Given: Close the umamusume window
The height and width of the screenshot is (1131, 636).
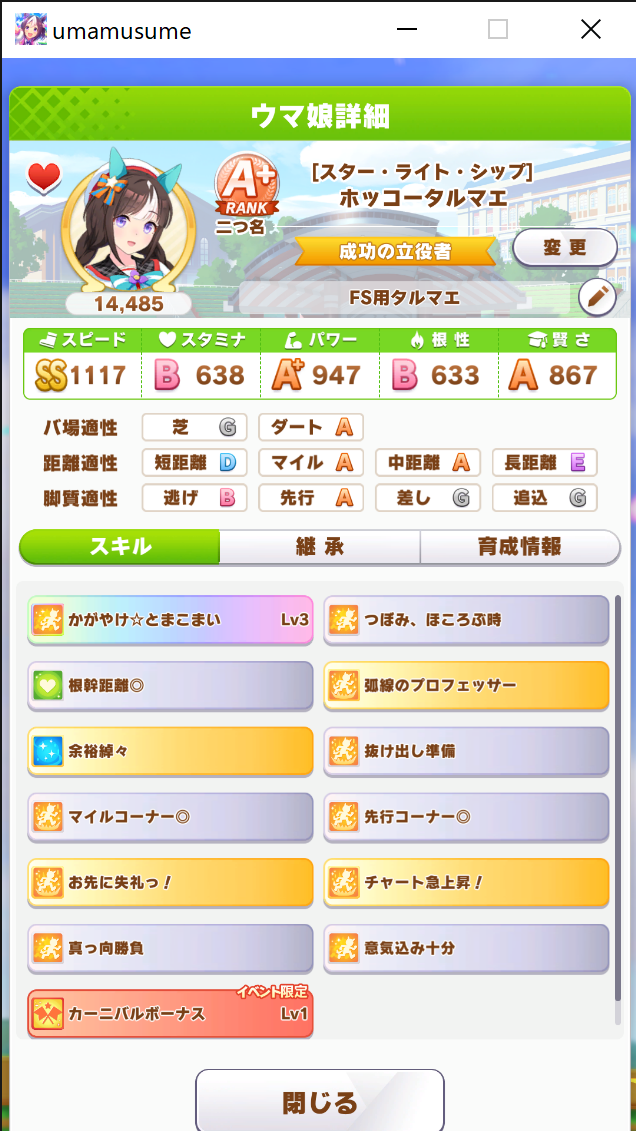Looking at the screenshot, I should pos(591,30).
